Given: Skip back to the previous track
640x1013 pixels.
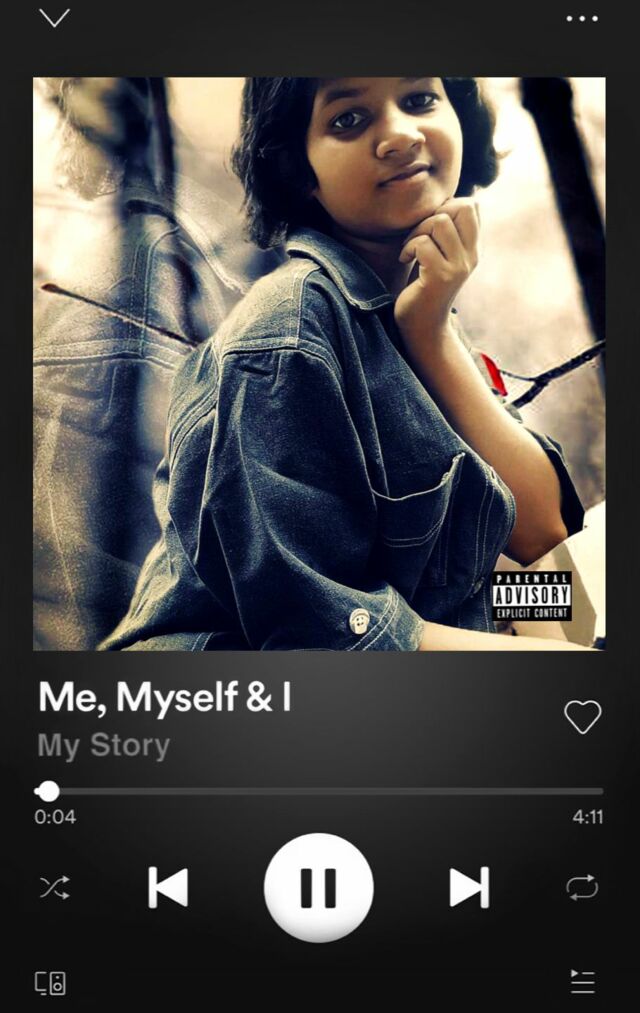Looking at the screenshot, I should [168, 887].
